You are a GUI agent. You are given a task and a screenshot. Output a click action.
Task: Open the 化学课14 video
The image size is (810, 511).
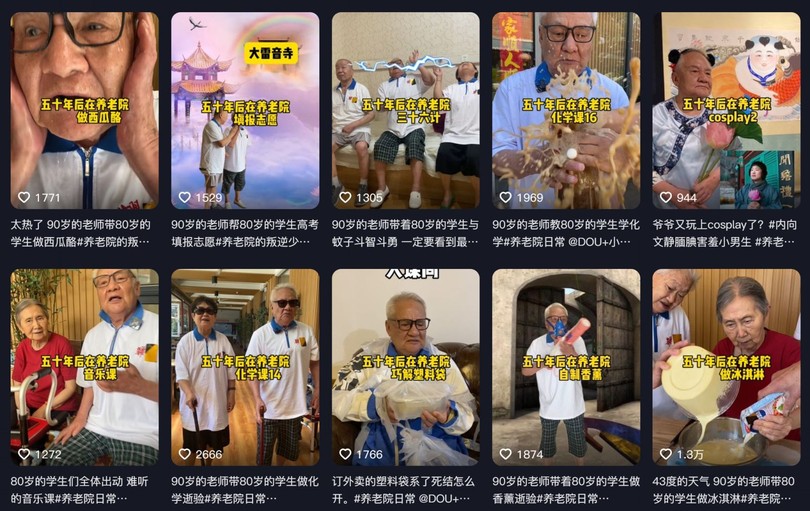(245, 367)
